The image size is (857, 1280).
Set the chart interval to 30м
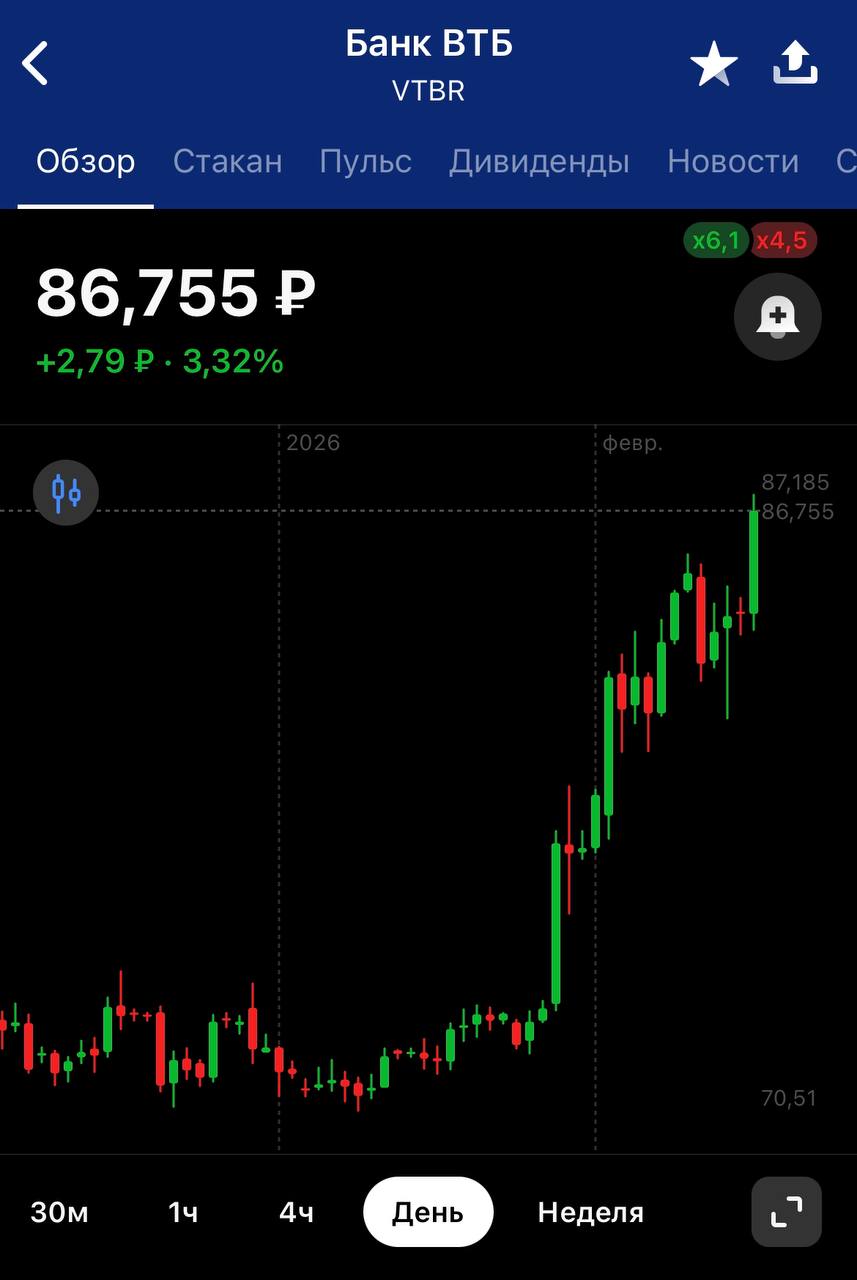(x=59, y=1212)
